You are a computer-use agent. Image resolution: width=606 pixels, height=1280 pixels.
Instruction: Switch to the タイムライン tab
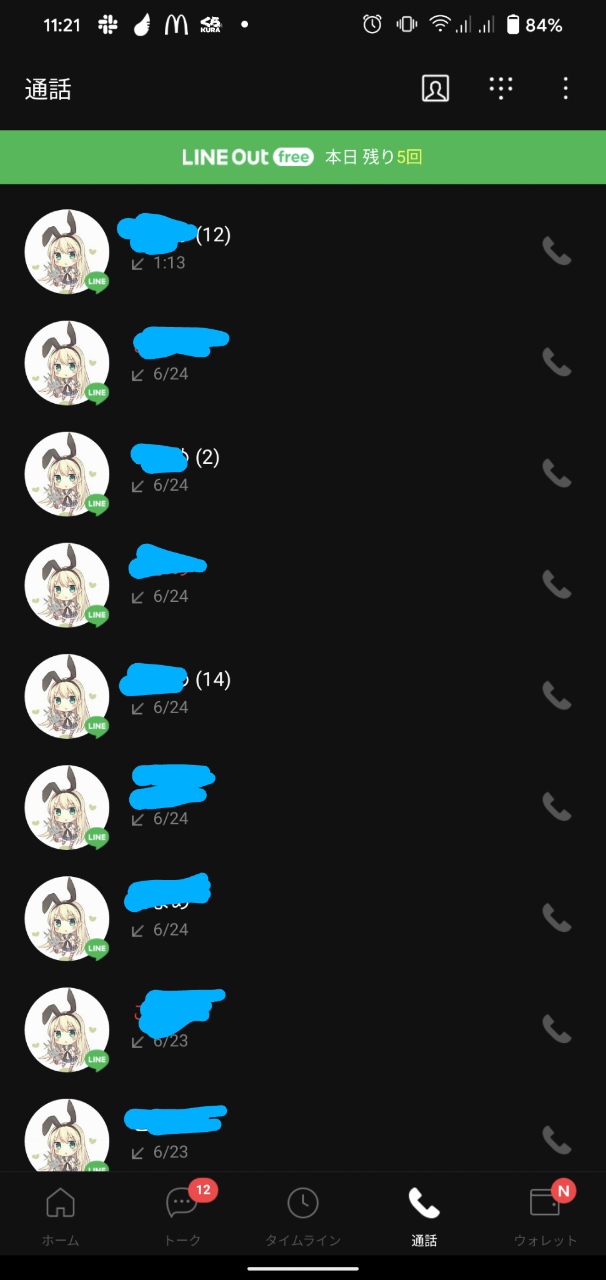303,1214
